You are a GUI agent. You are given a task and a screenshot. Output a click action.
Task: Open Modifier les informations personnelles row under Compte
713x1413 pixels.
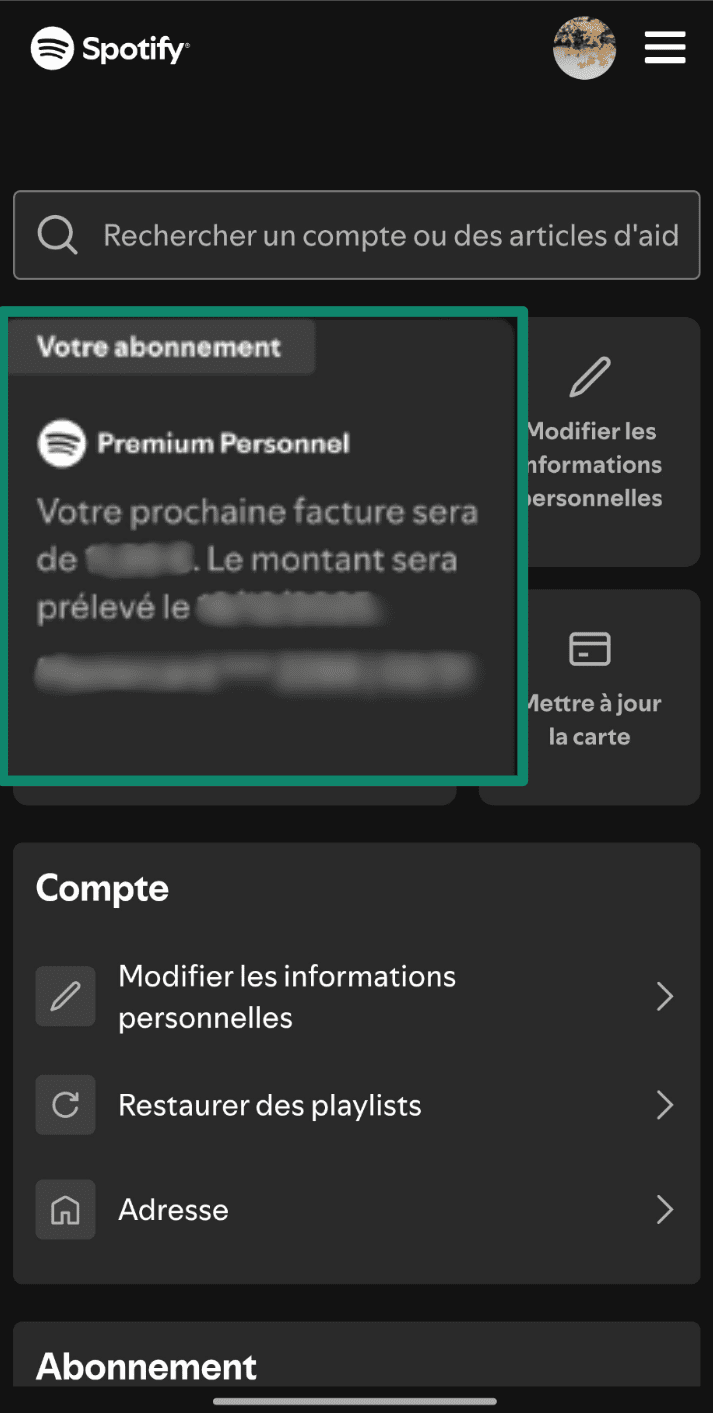tap(356, 997)
